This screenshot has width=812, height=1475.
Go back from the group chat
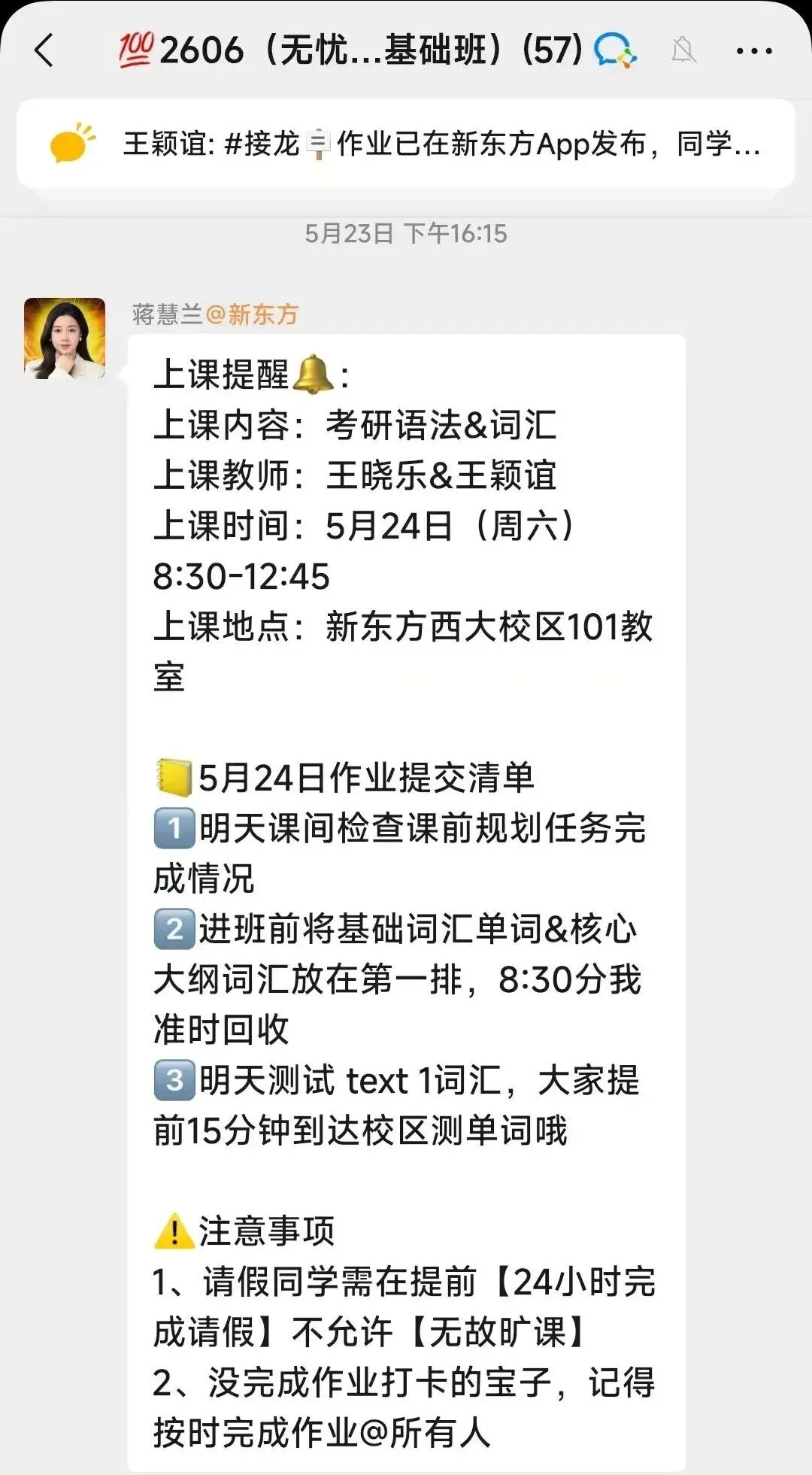(45, 51)
